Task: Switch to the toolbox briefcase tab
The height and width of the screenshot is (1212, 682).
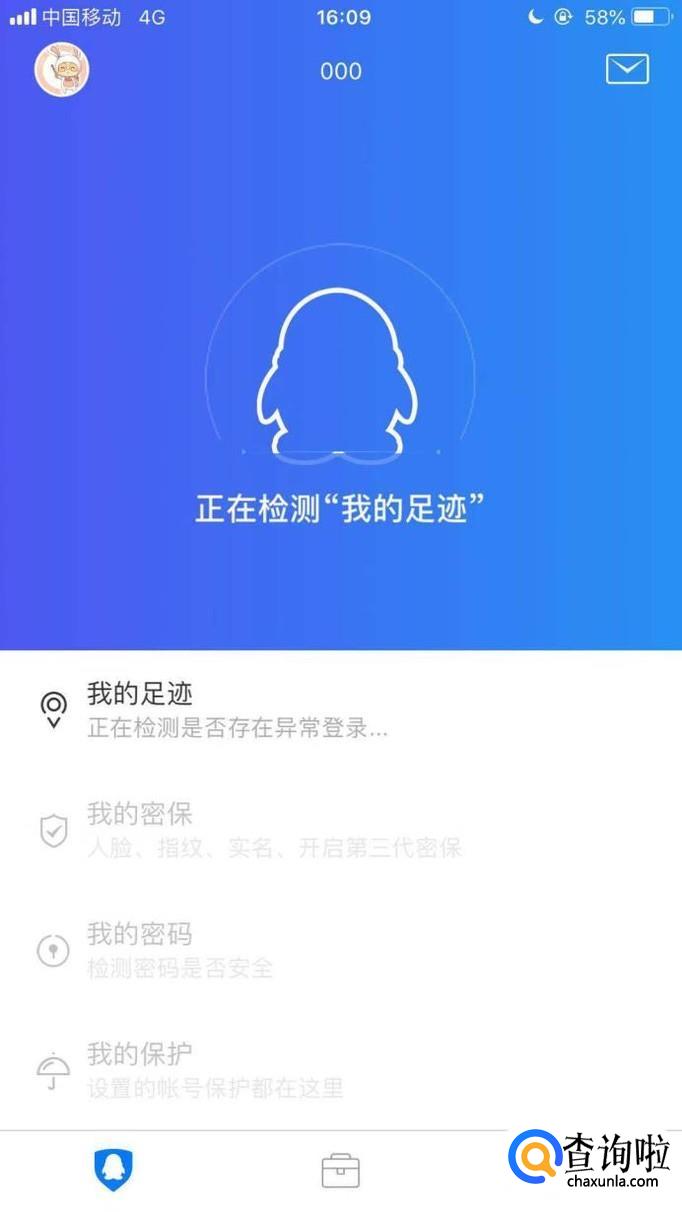Action: pos(340,1170)
